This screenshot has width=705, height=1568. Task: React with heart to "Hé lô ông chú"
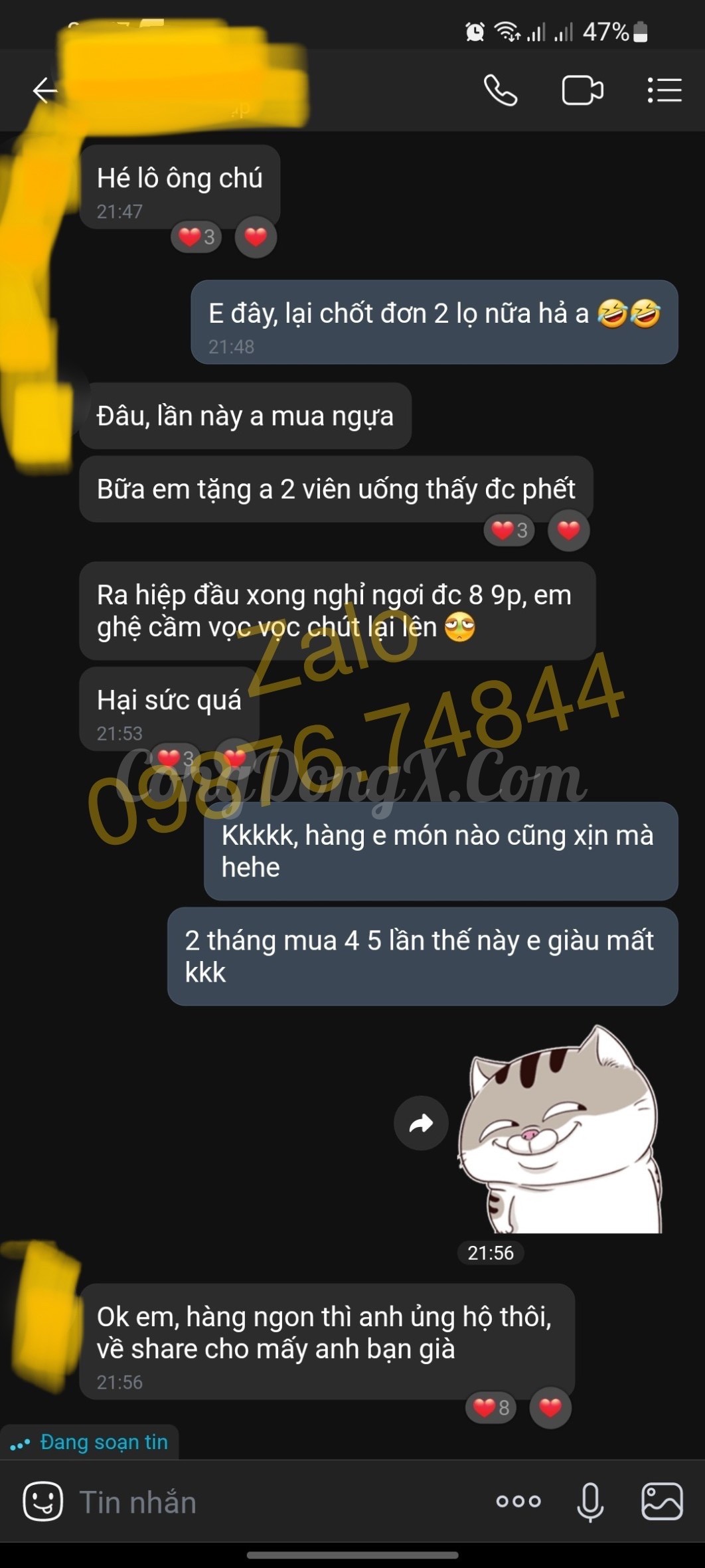click(x=256, y=237)
